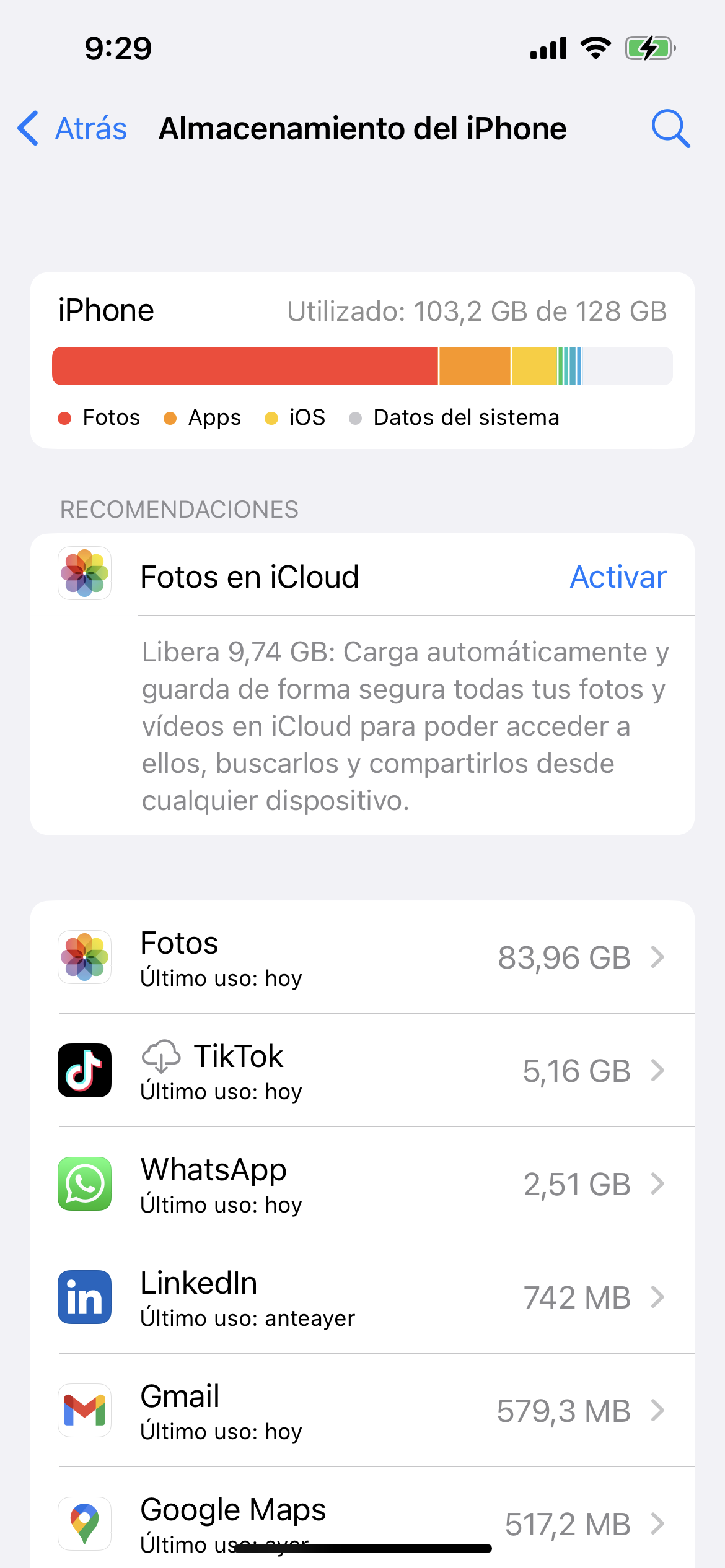View WhatsApp storage usage
The width and height of the screenshot is (725, 1568).
pos(362,1184)
